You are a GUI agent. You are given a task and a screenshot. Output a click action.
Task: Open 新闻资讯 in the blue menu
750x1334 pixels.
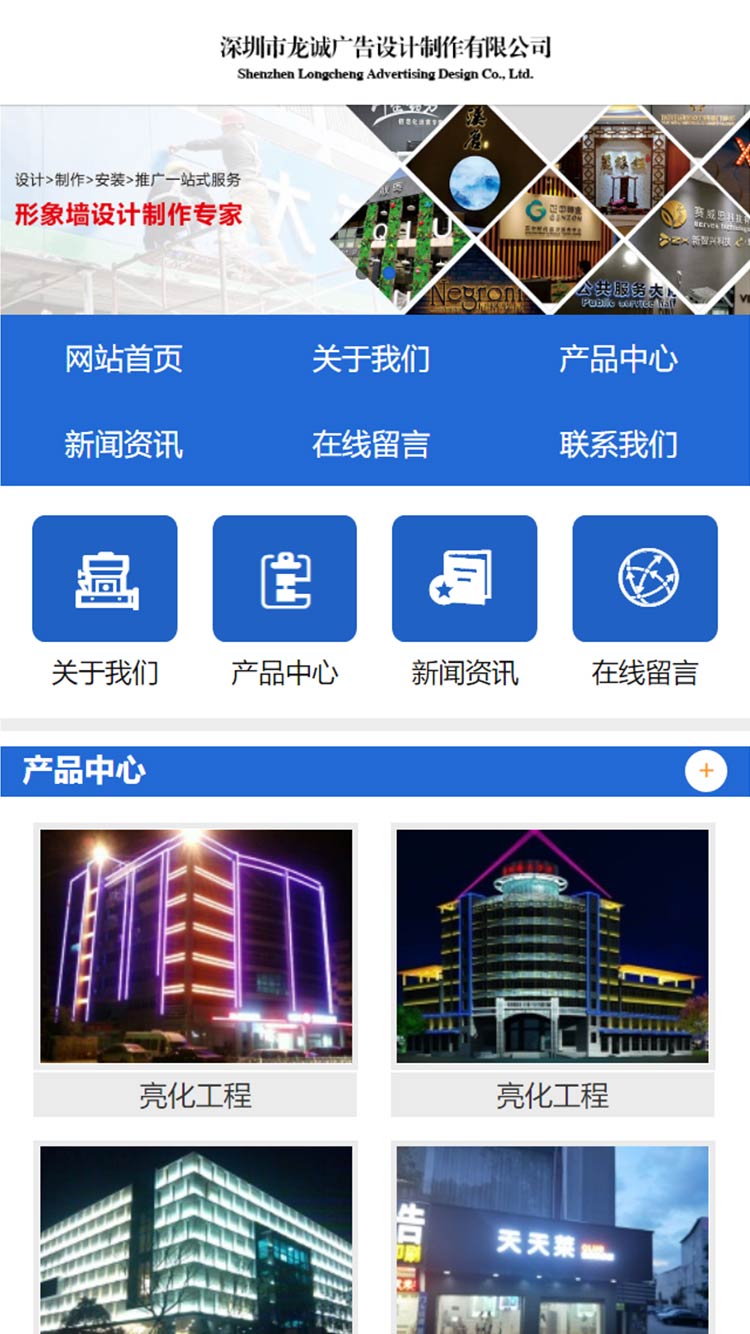point(124,444)
